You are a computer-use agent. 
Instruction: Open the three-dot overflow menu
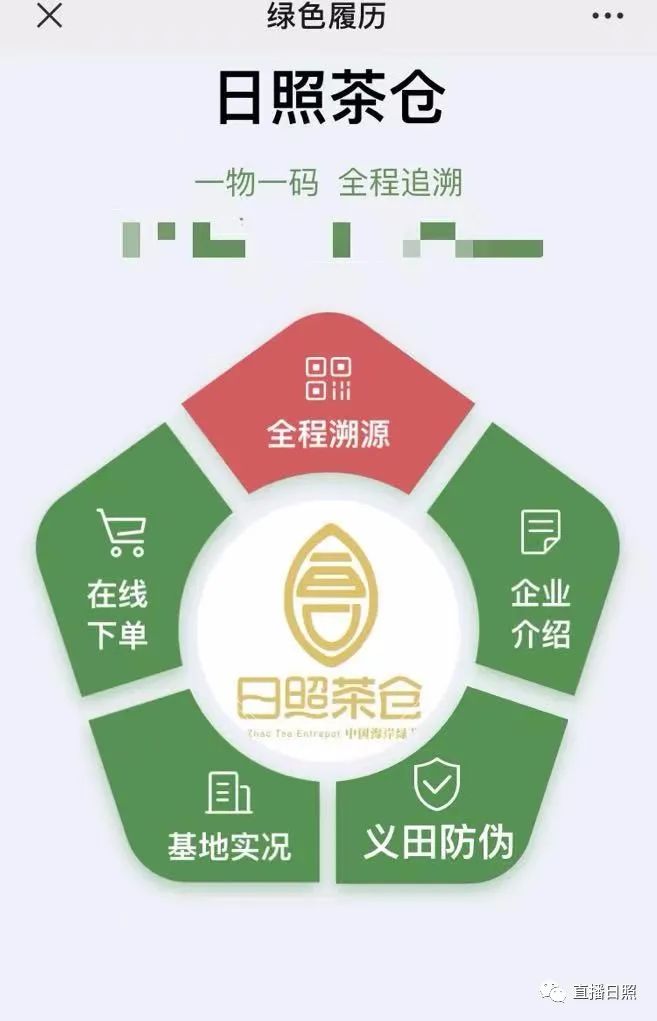tap(606, 17)
